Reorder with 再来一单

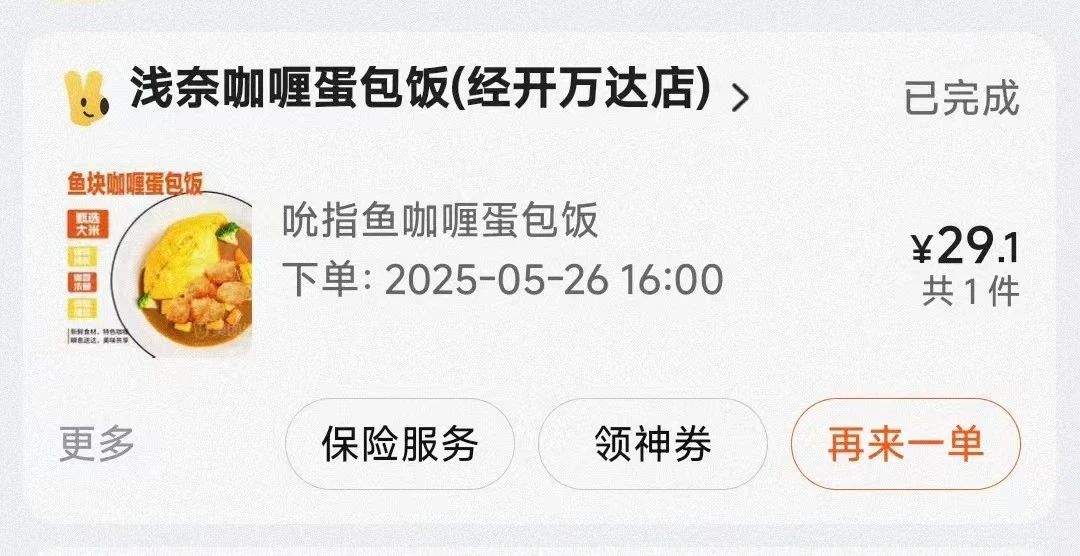(x=905, y=445)
